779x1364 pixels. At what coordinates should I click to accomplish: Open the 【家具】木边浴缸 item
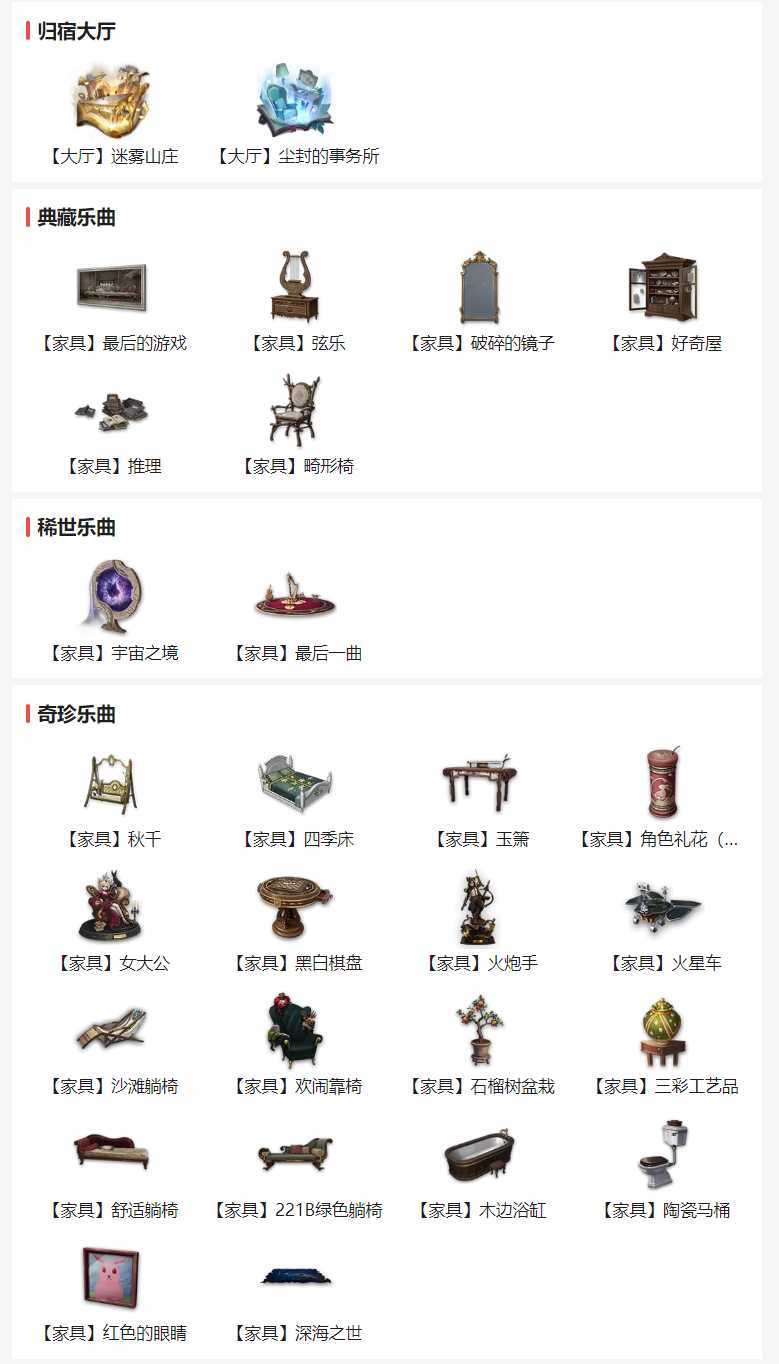[480, 1168]
